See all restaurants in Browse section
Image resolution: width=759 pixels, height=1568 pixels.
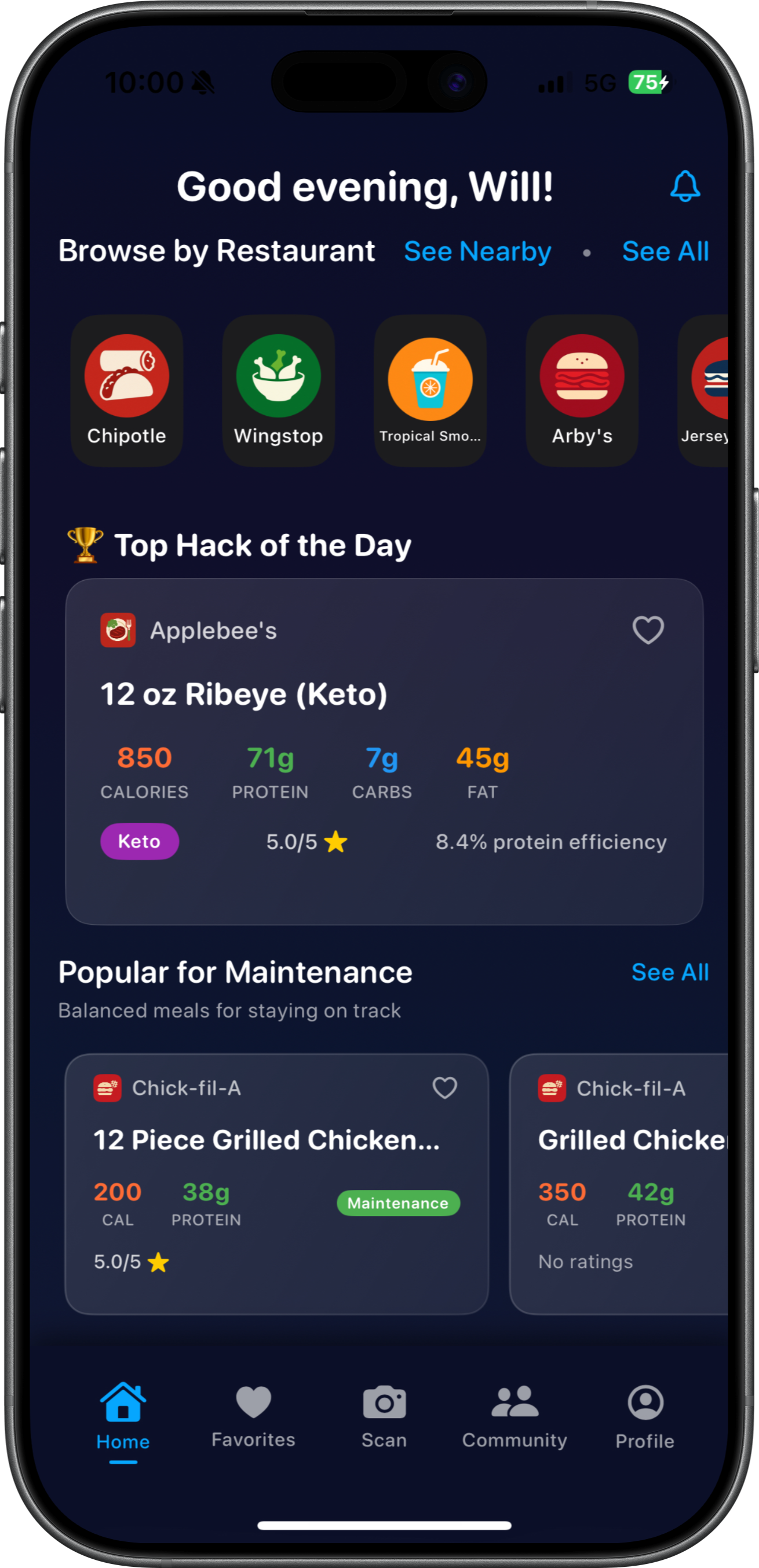[x=665, y=251]
